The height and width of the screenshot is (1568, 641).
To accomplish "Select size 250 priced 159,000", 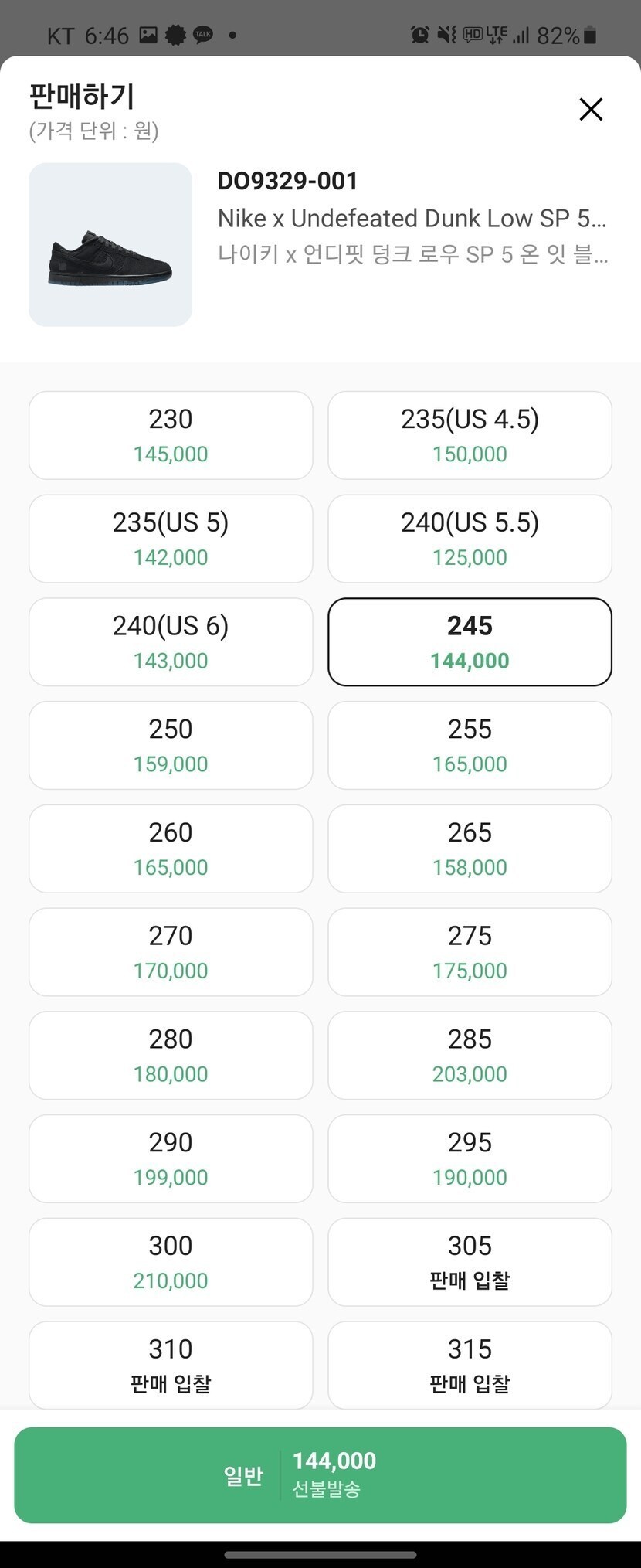I will point(171,746).
